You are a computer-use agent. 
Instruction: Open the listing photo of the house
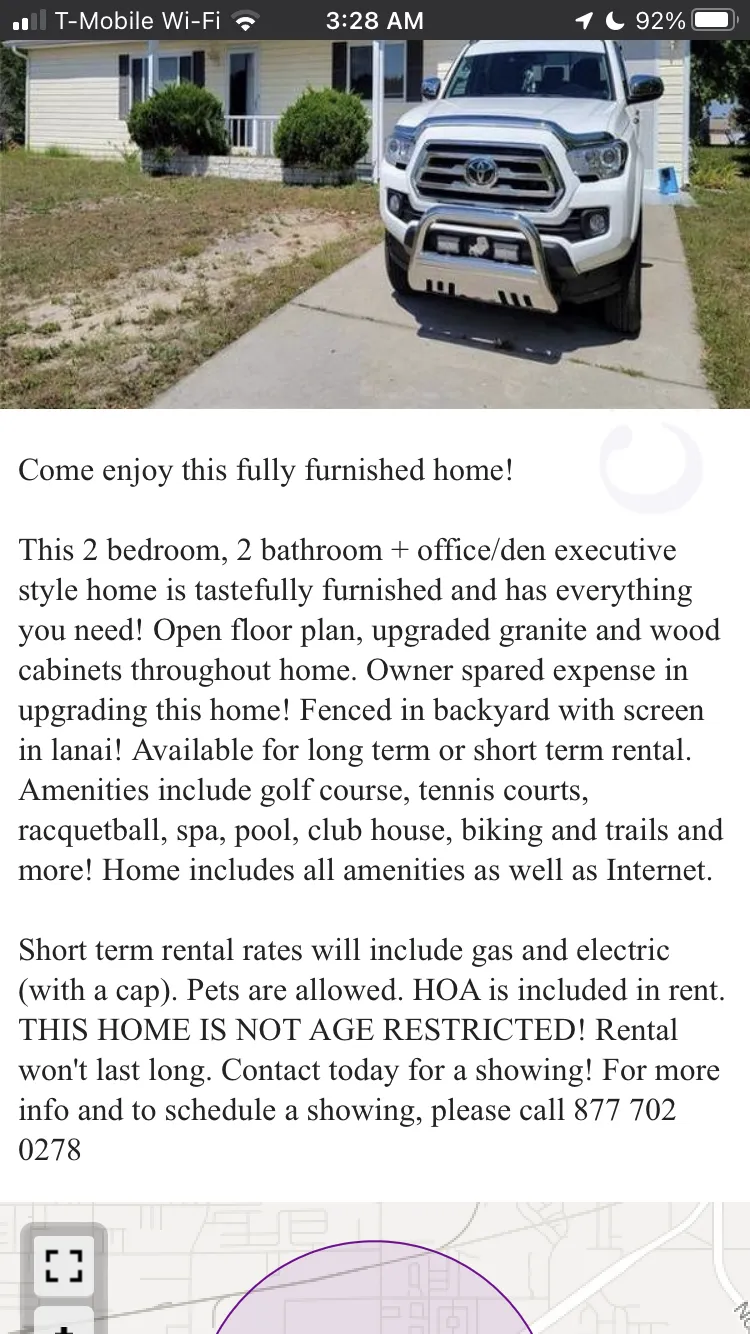pyautogui.click(x=375, y=224)
